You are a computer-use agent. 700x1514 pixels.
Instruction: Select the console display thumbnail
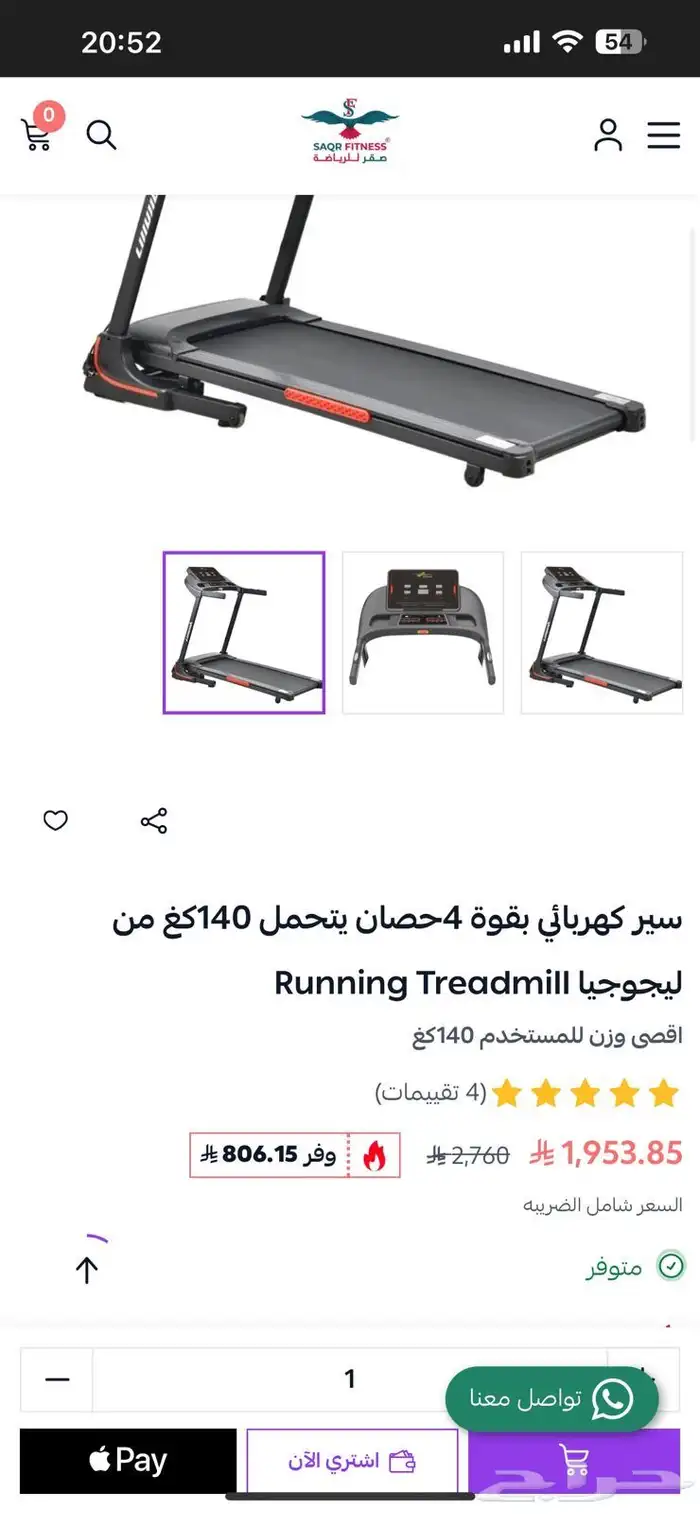point(423,633)
